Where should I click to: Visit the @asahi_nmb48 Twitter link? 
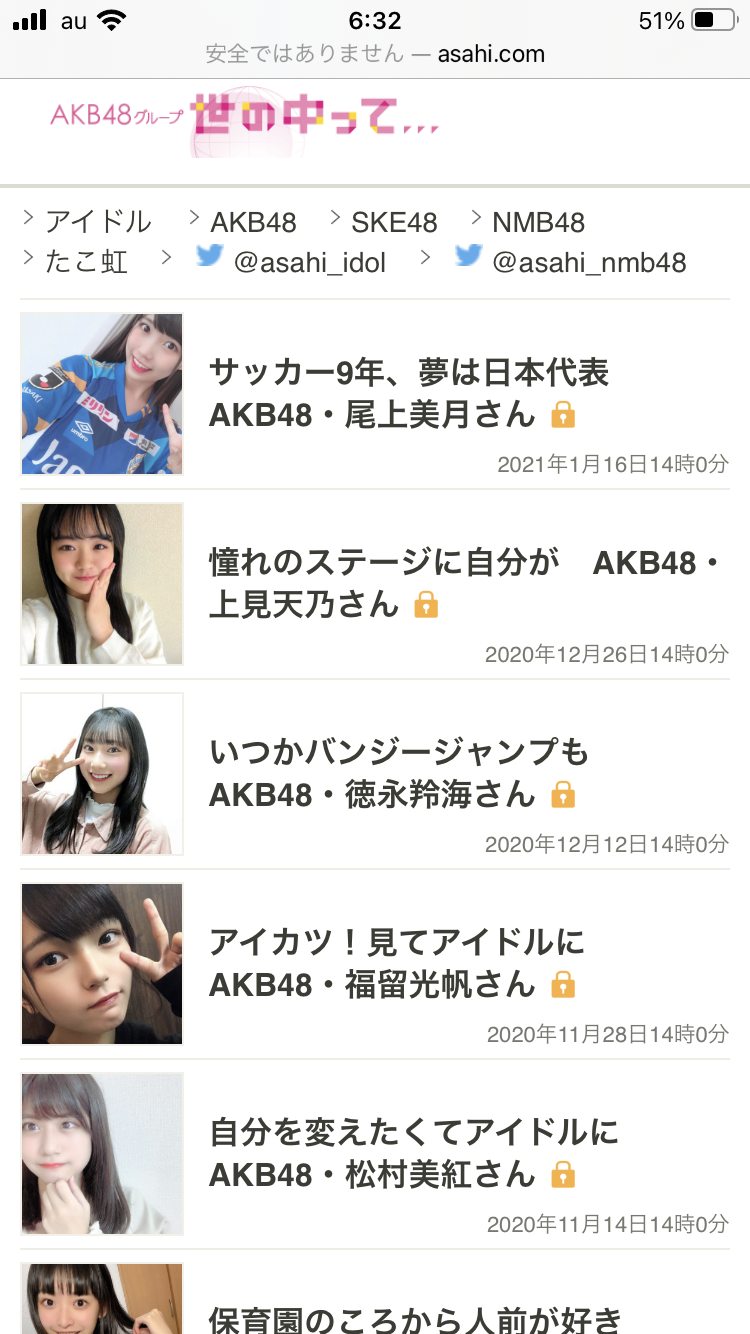pyautogui.click(x=588, y=262)
